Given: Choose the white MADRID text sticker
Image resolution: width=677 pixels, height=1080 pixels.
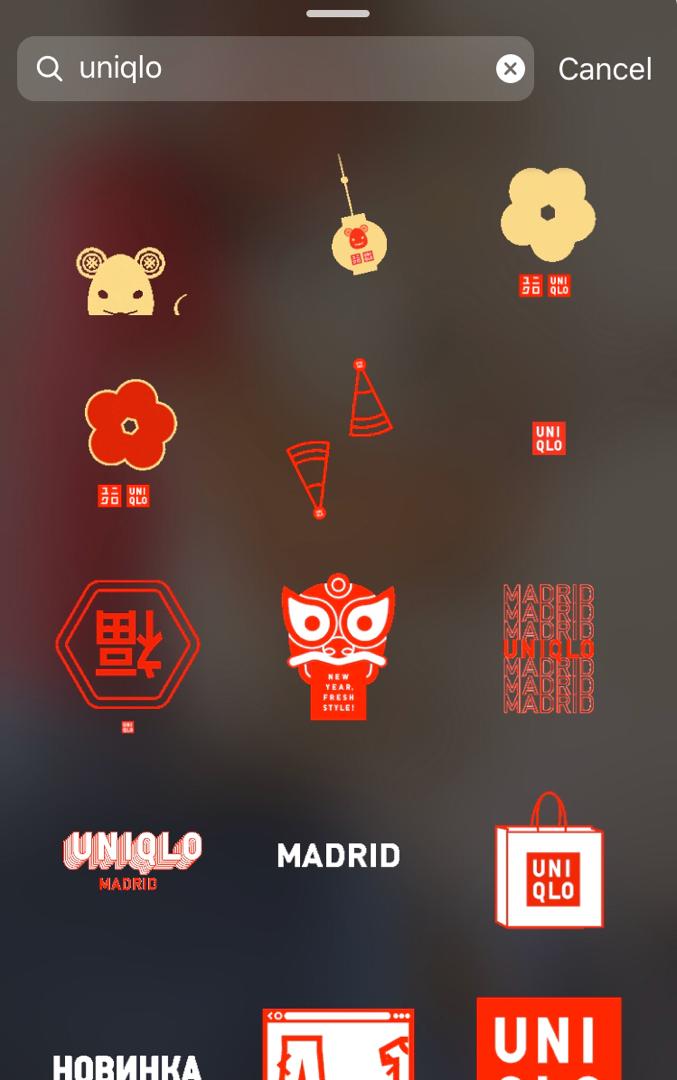Looking at the screenshot, I should [x=338, y=856].
